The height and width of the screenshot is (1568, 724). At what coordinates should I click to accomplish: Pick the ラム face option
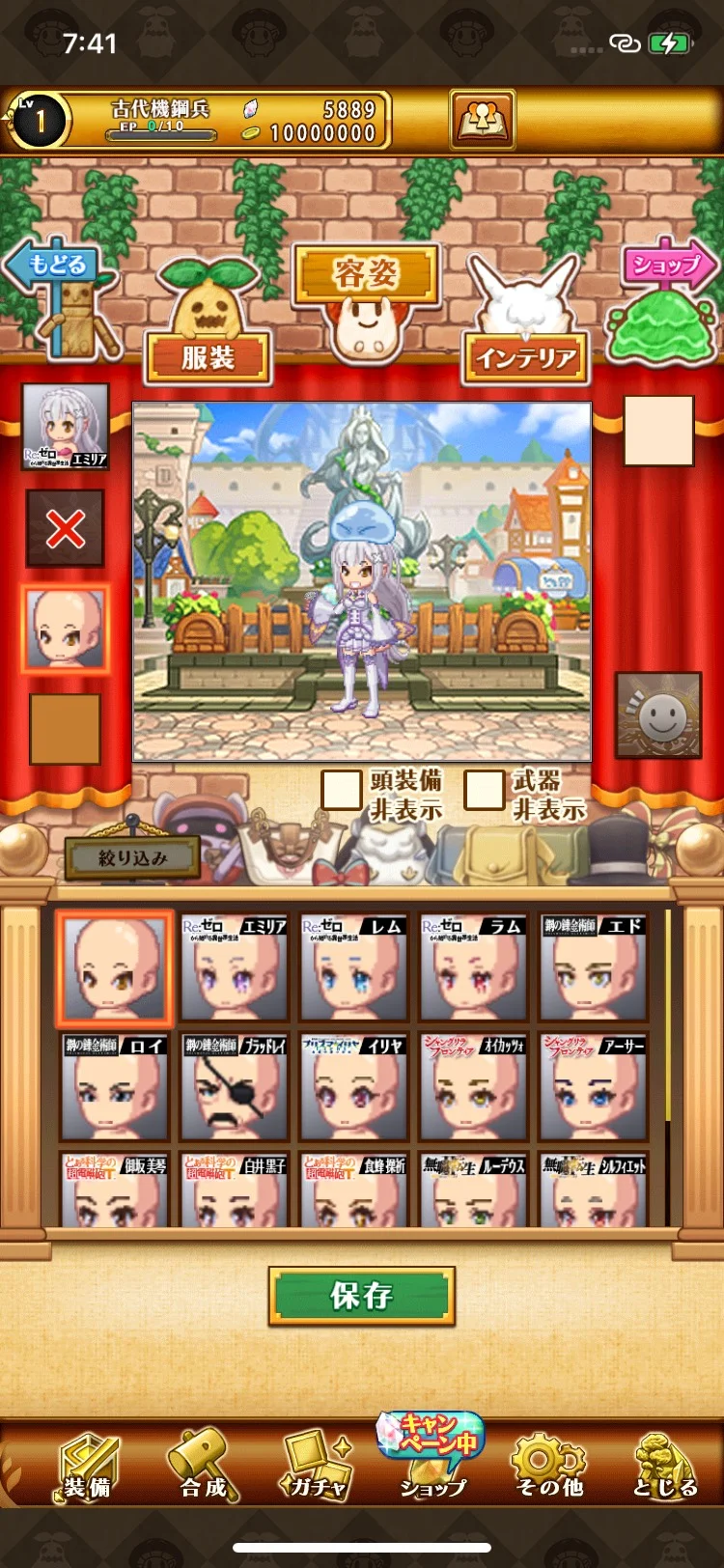point(474,968)
